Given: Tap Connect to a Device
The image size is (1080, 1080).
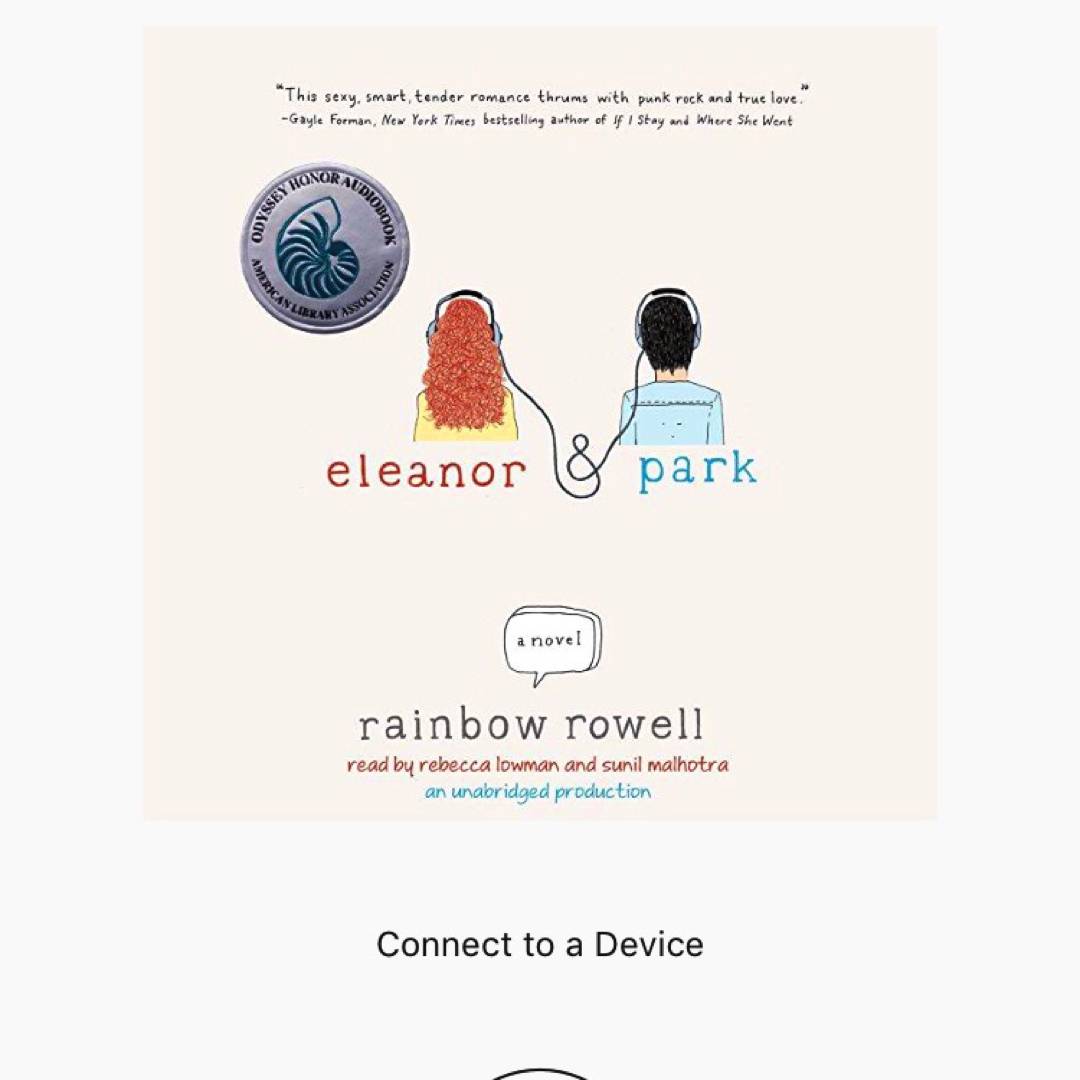Looking at the screenshot, I should coord(540,944).
